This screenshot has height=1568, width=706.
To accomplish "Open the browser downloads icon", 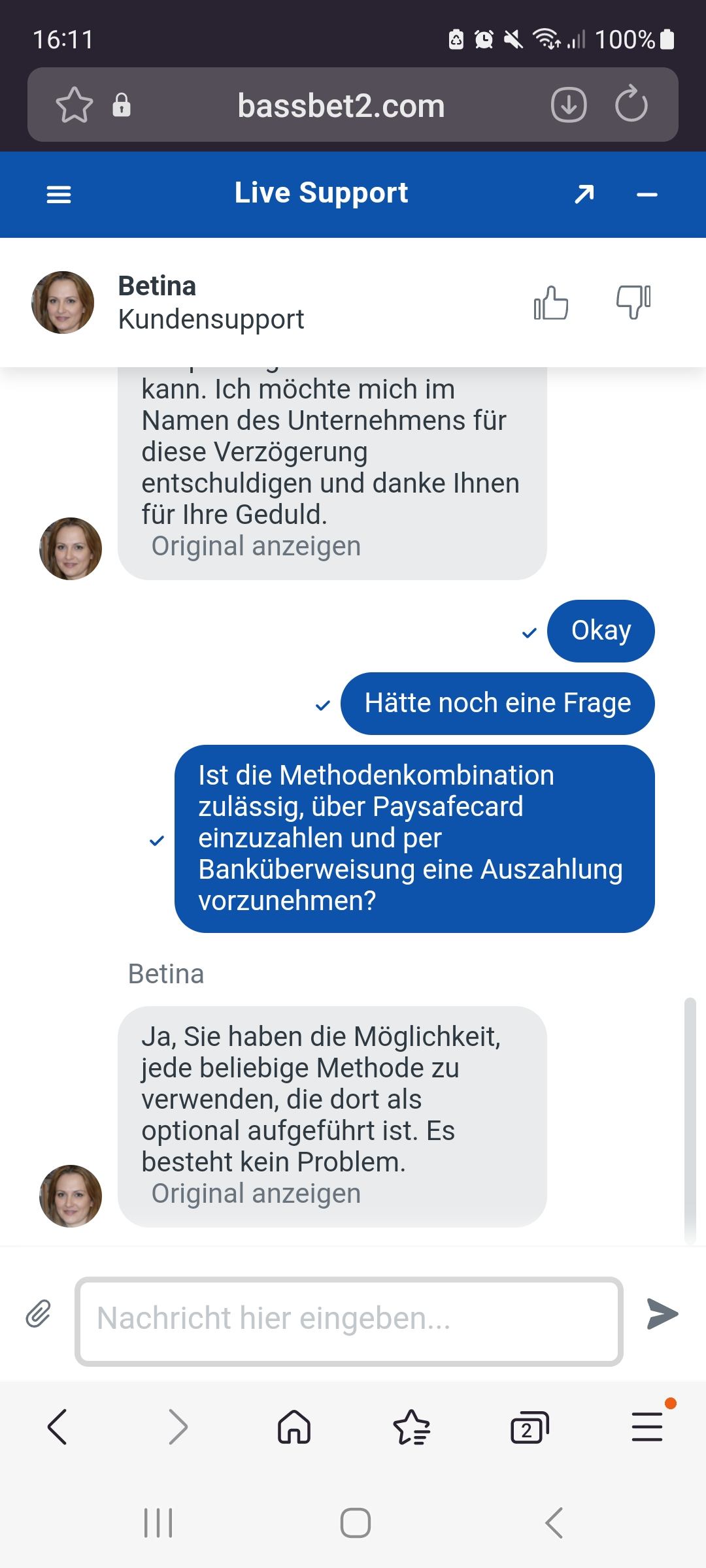I will tap(569, 105).
